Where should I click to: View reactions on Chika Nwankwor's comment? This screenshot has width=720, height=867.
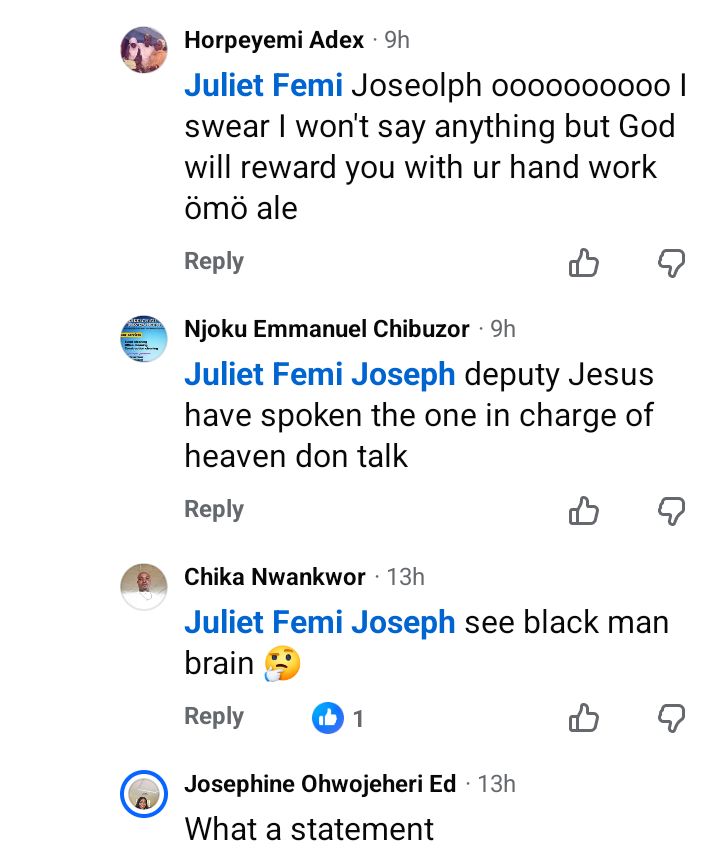(x=339, y=718)
